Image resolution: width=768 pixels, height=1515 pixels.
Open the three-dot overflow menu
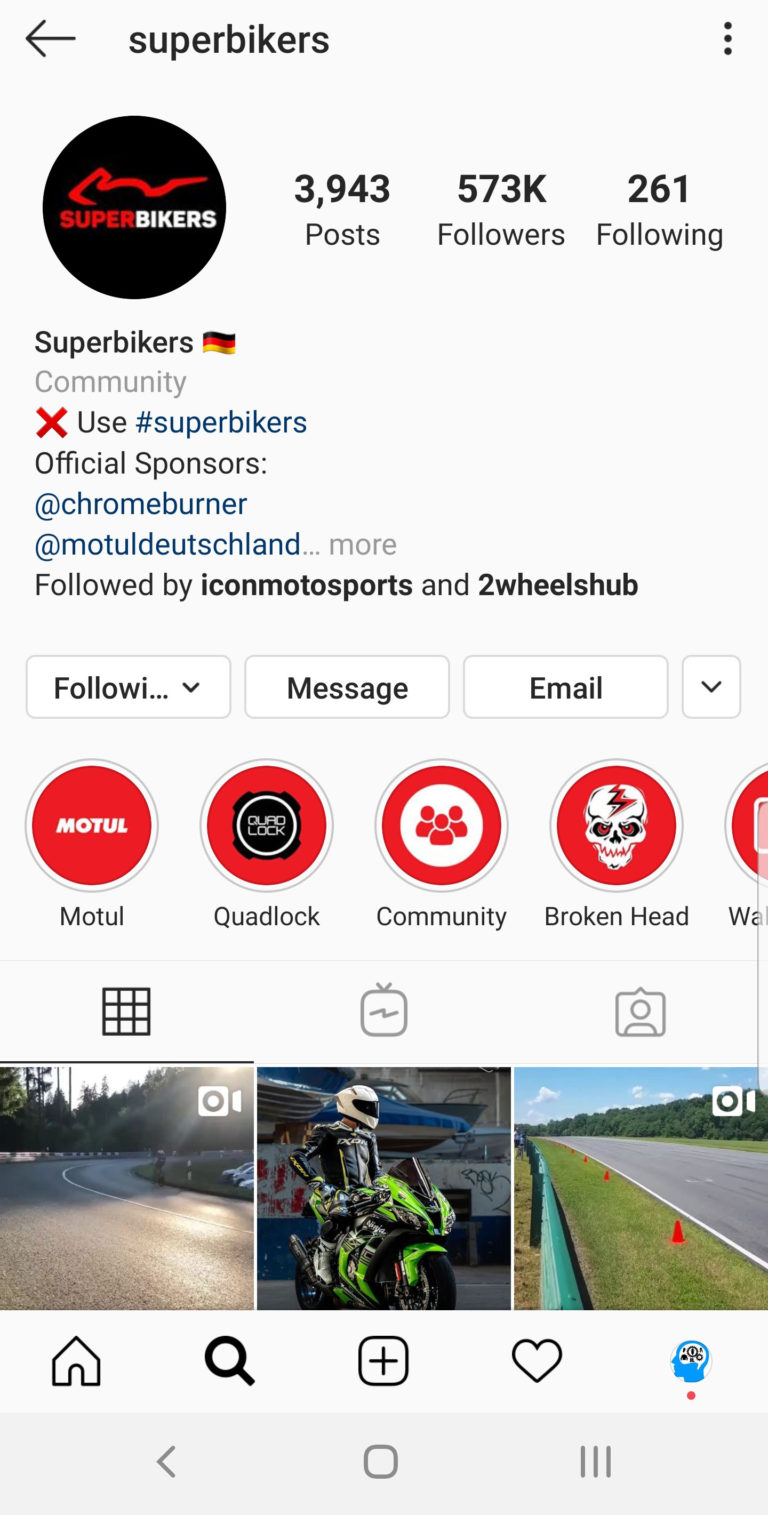pyautogui.click(x=727, y=40)
